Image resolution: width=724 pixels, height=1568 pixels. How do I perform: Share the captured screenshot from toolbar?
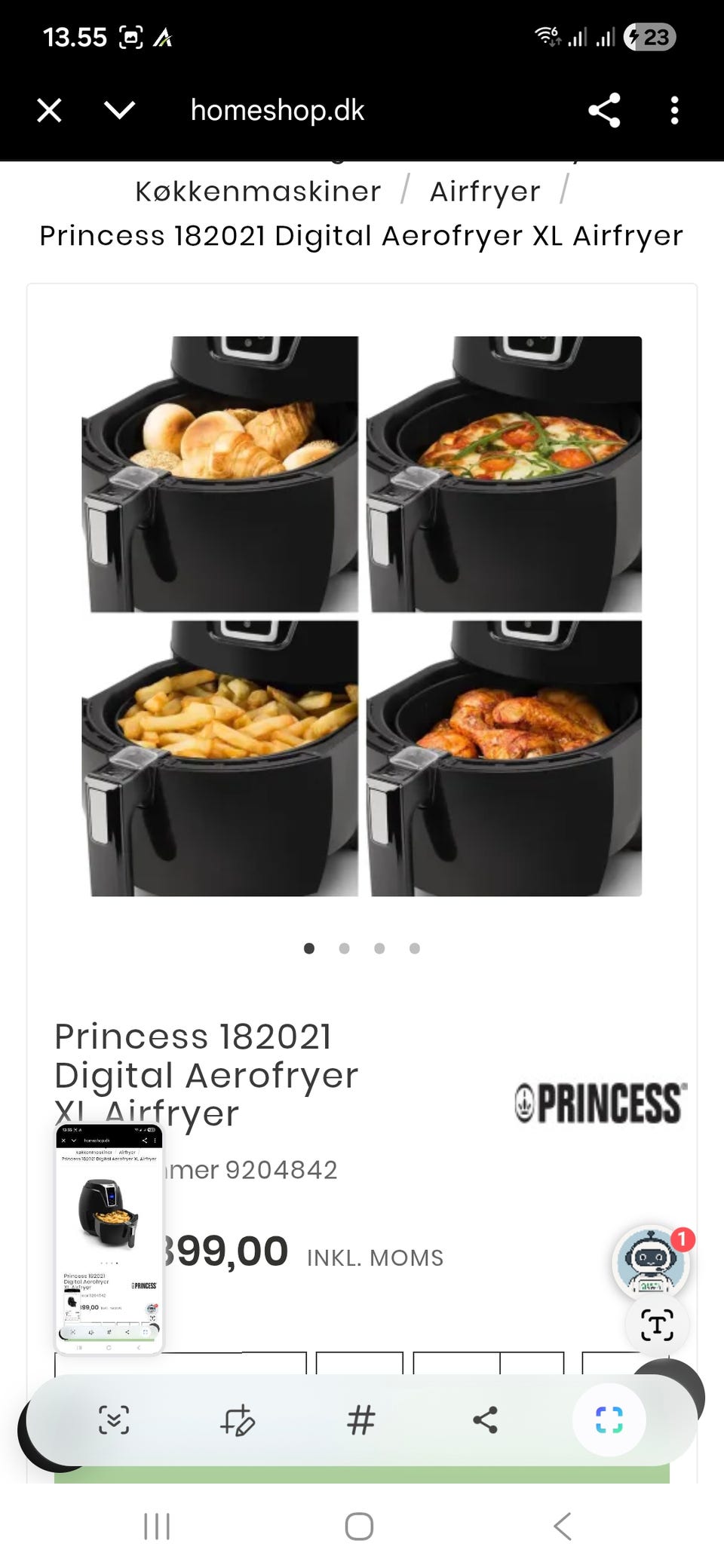coord(485,1420)
